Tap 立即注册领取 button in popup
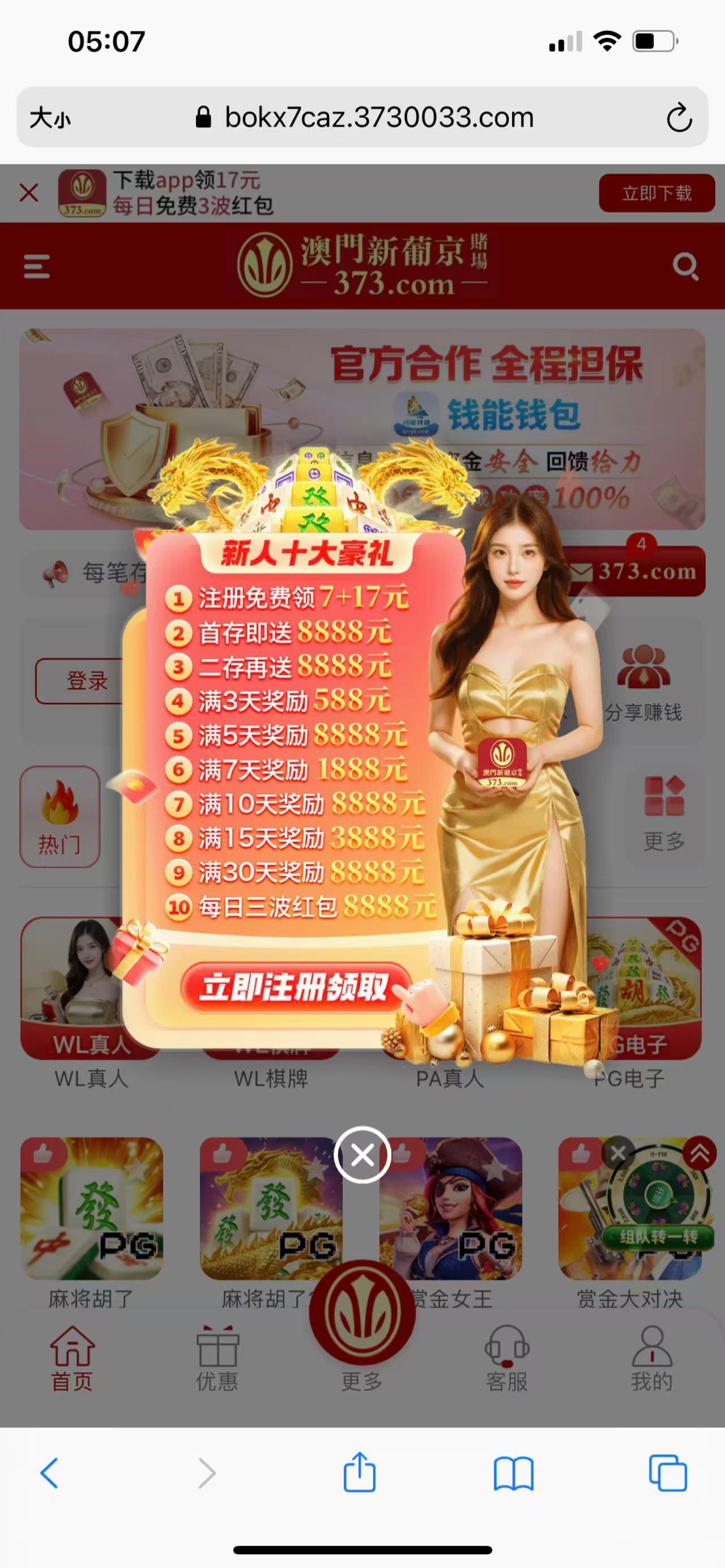Image resolution: width=725 pixels, height=1568 pixels. pyautogui.click(x=294, y=987)
